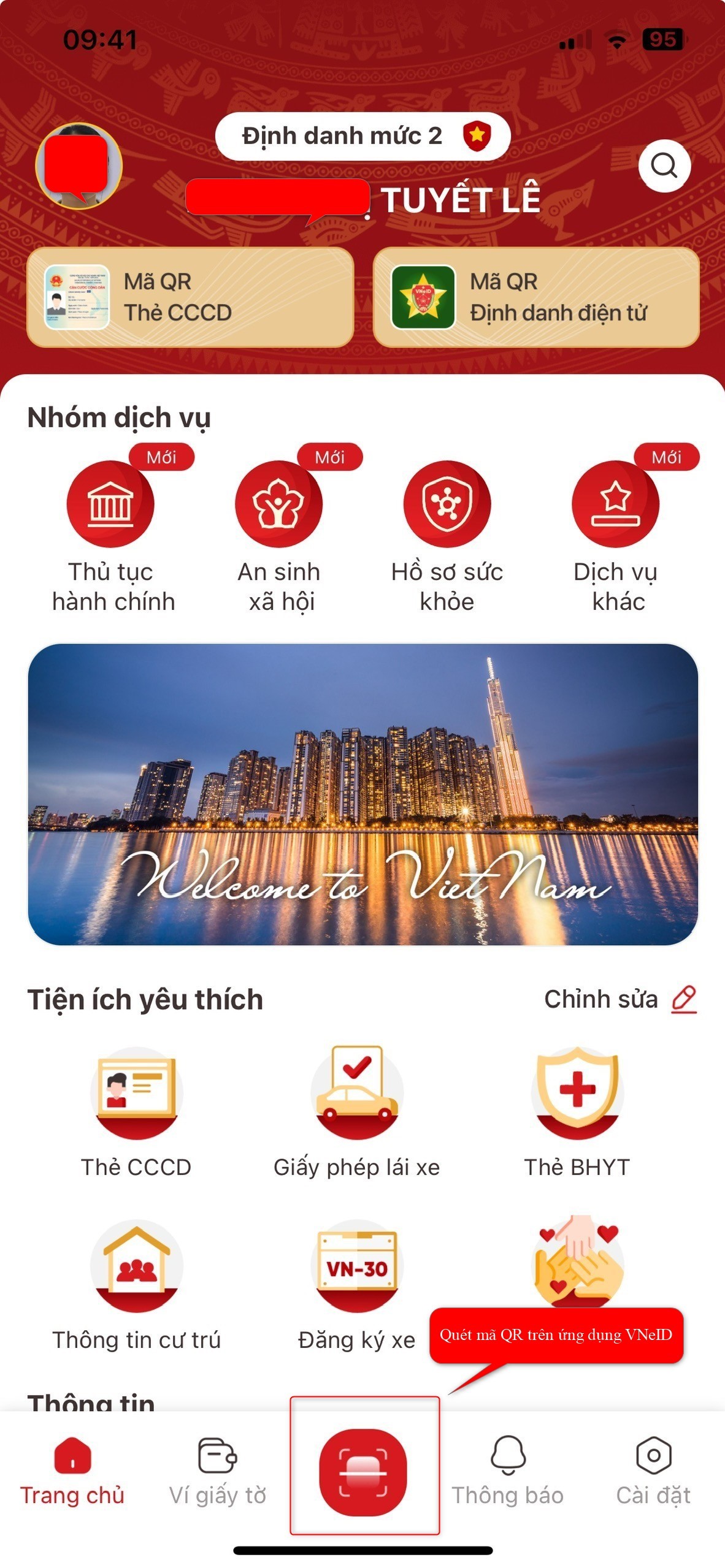The image size is (725, 1568).
Task: Open Mã QR Thẻ CCCD card
Action: tap(190, 297)
